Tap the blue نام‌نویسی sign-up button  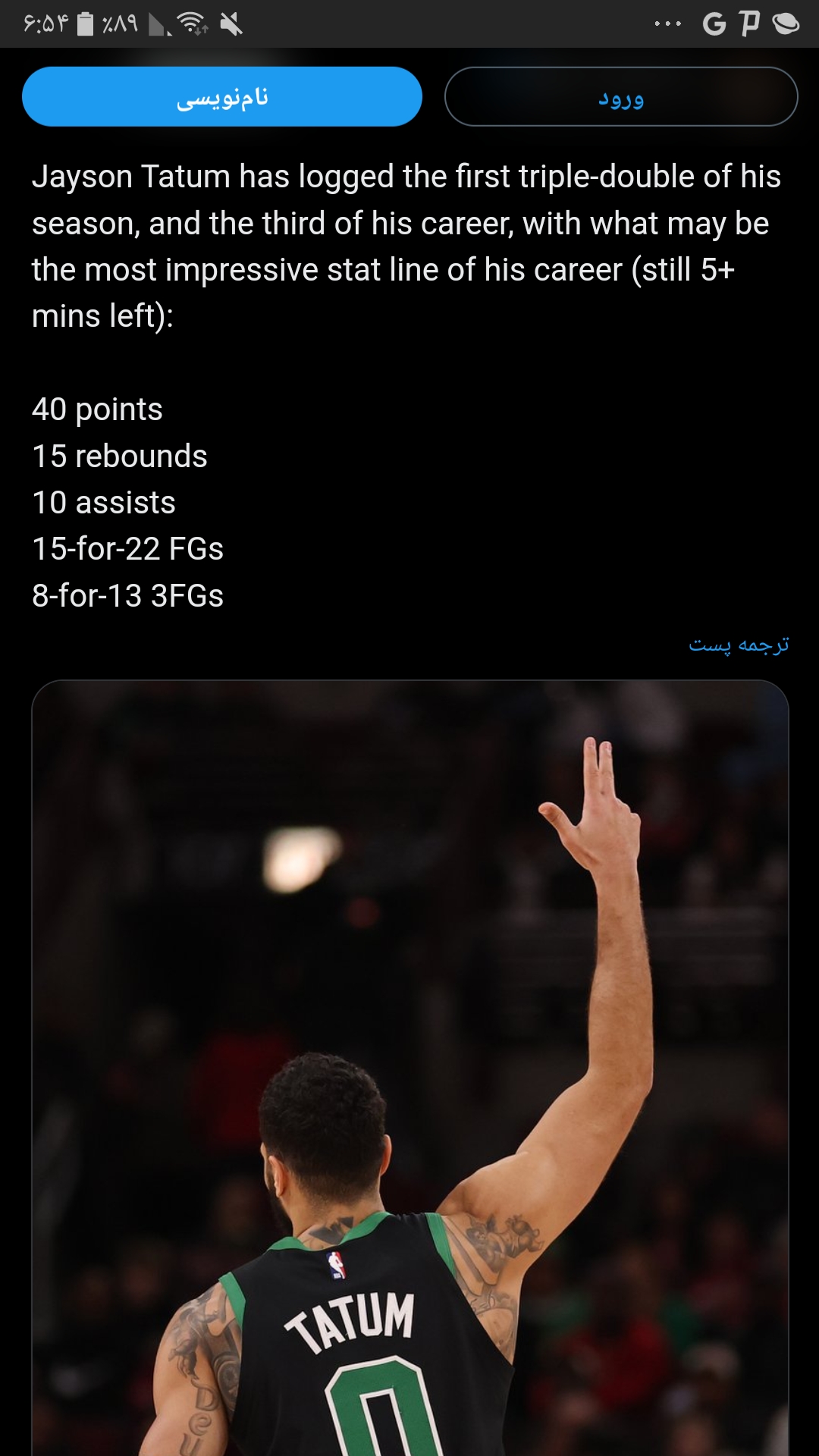click(222, 97)
